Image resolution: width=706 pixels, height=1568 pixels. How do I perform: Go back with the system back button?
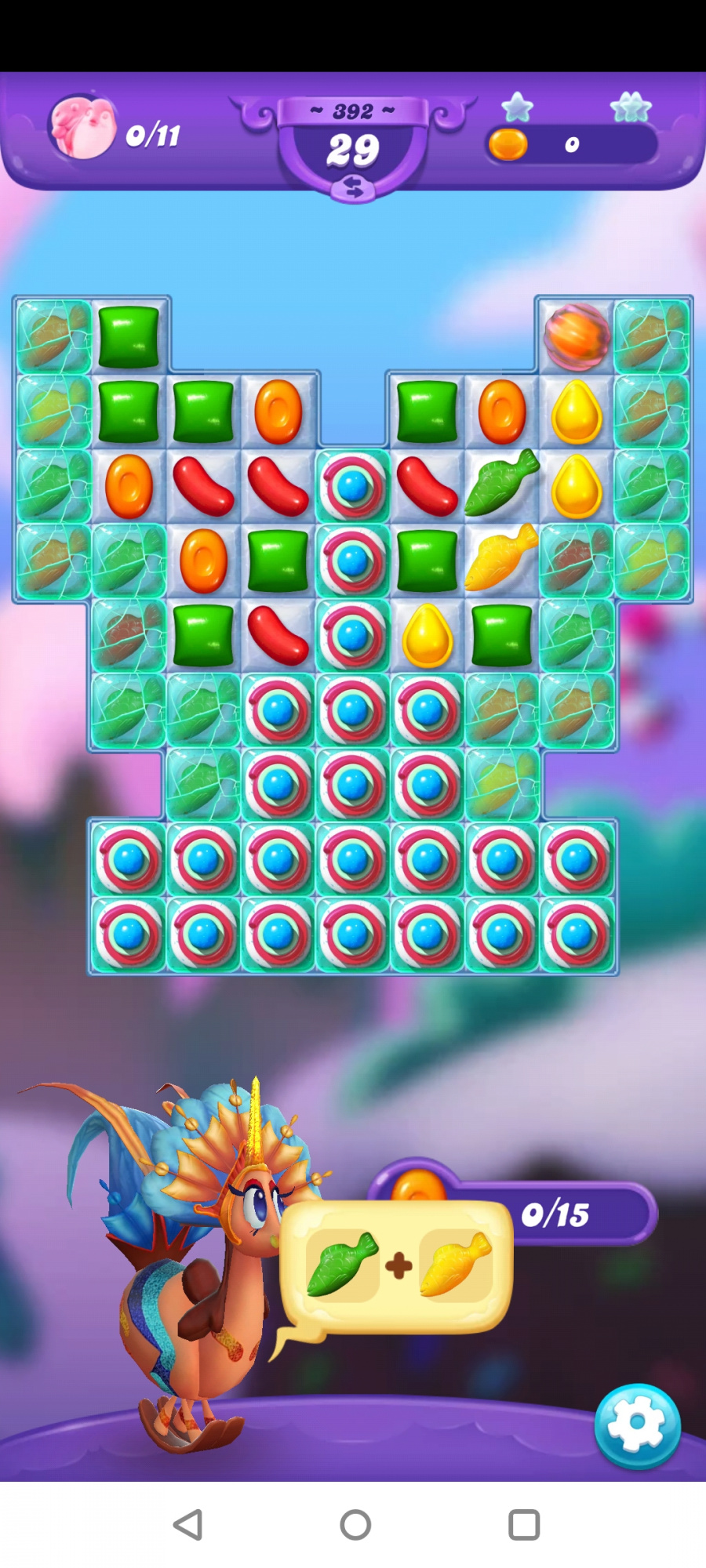[188, 1525]
